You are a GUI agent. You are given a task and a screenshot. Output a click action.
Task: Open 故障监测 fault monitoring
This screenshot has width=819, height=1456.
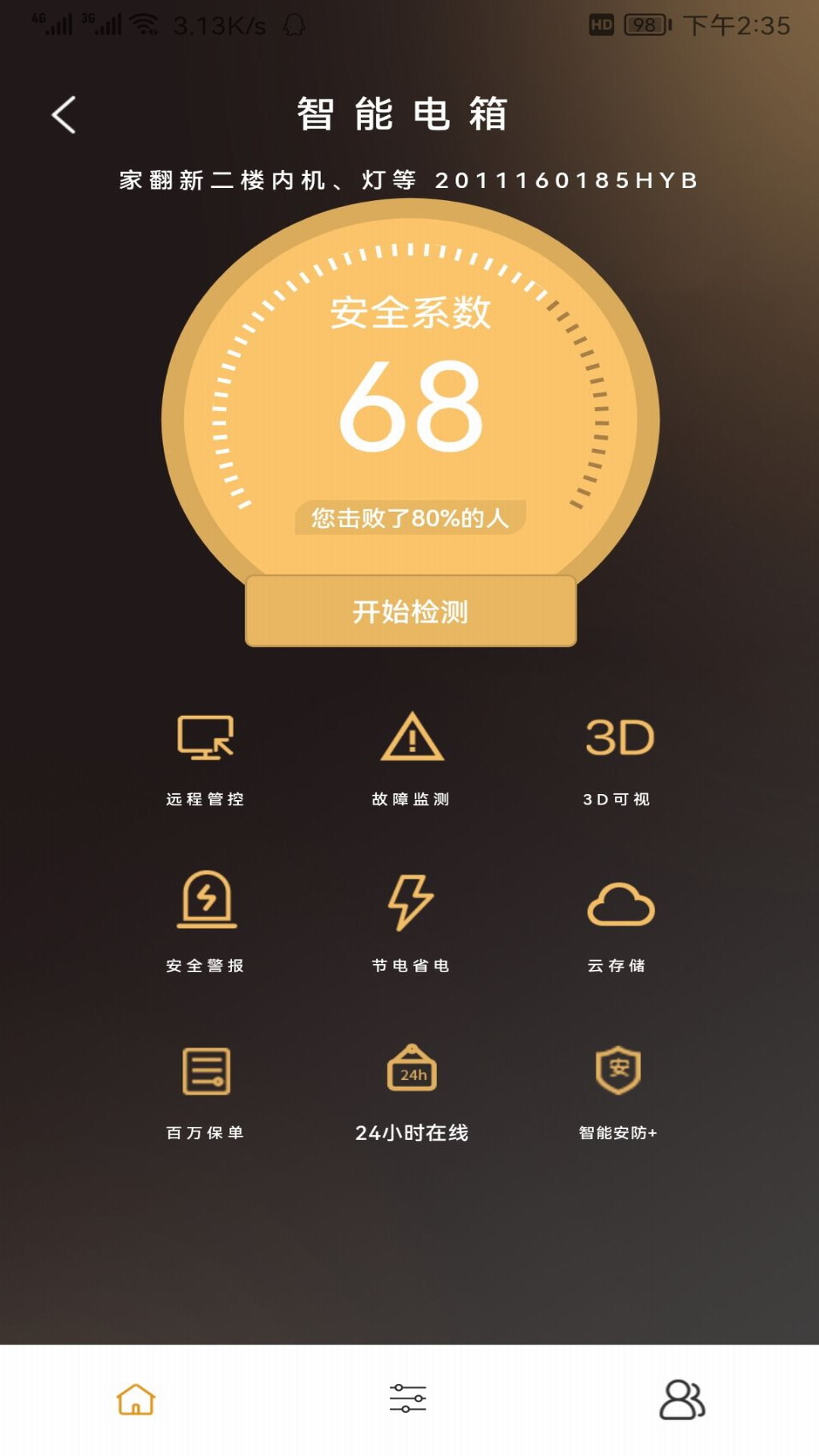411,759
